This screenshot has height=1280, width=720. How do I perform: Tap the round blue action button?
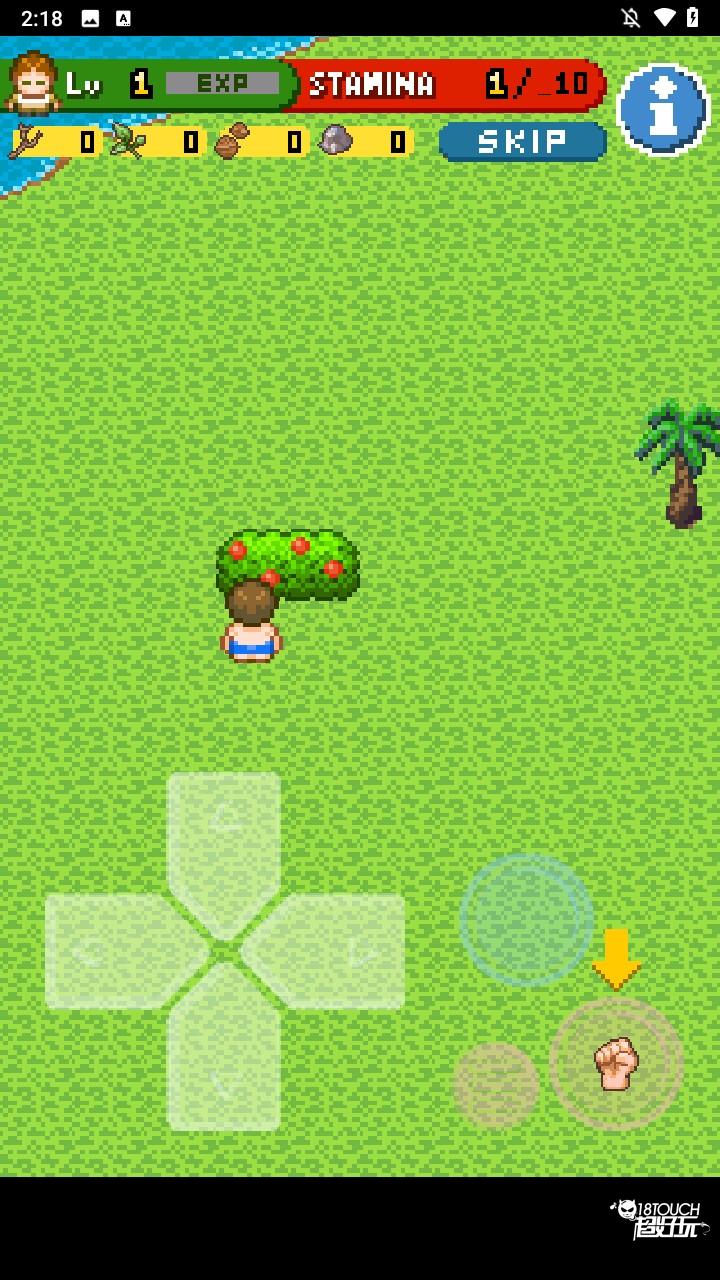pyautogui.click(x=526, y=919)
